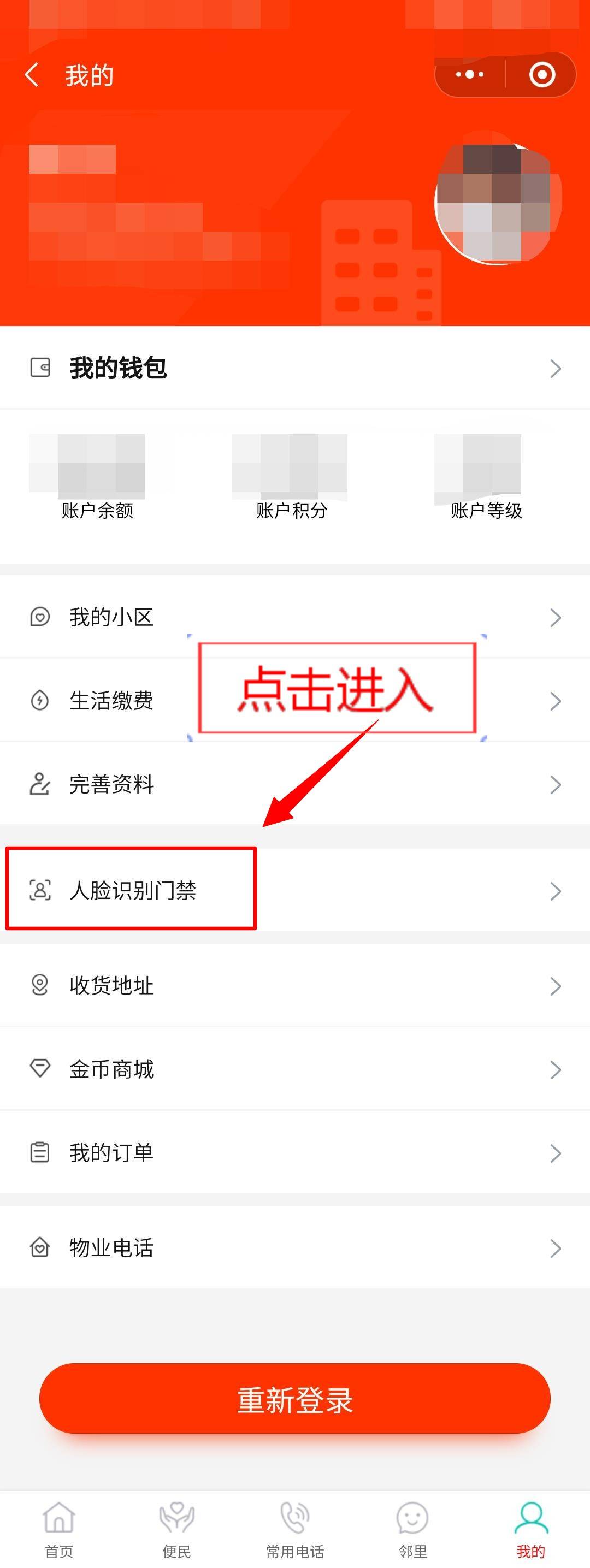
Task: Open 完善资料 to complete profile
Action: [x=294, y=784]
